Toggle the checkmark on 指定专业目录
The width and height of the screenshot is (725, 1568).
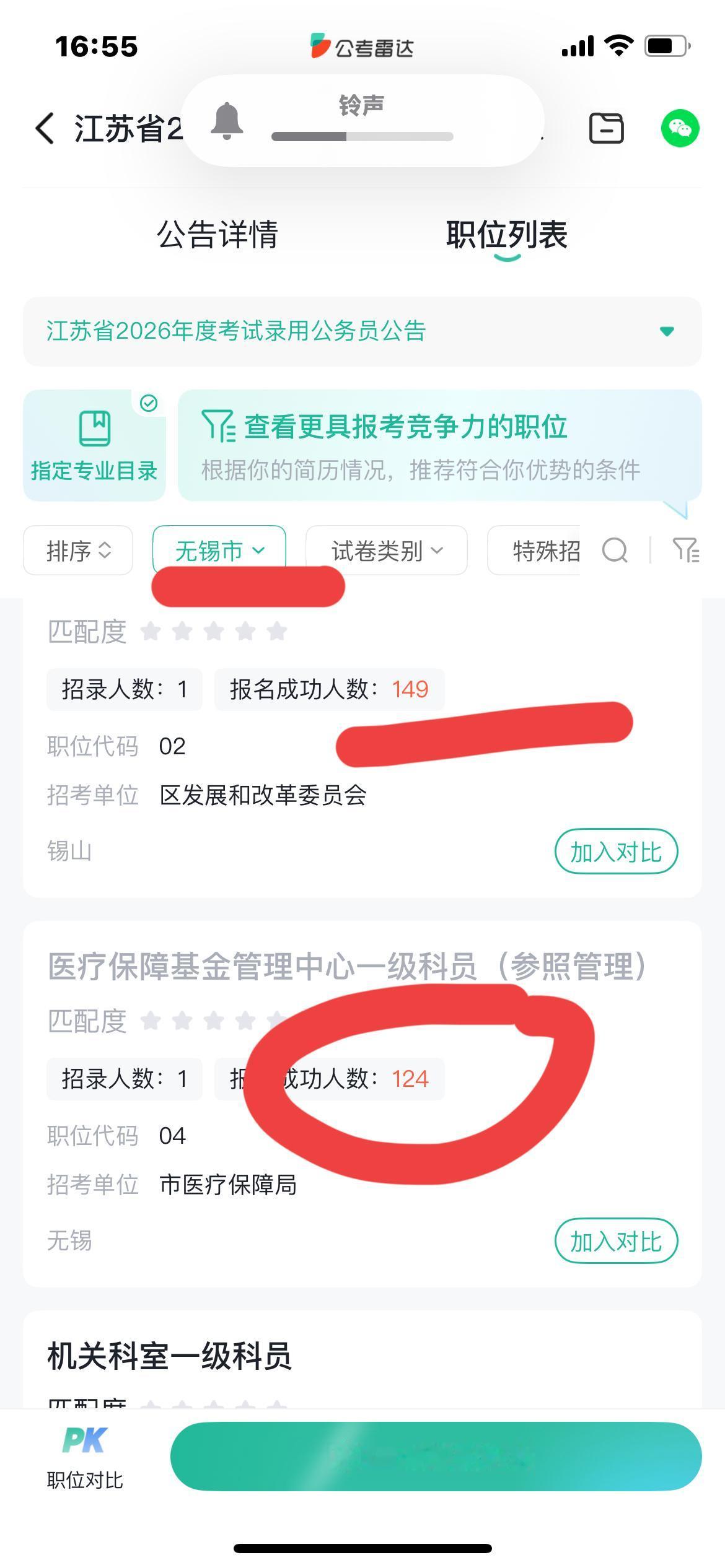coord(148,403)
